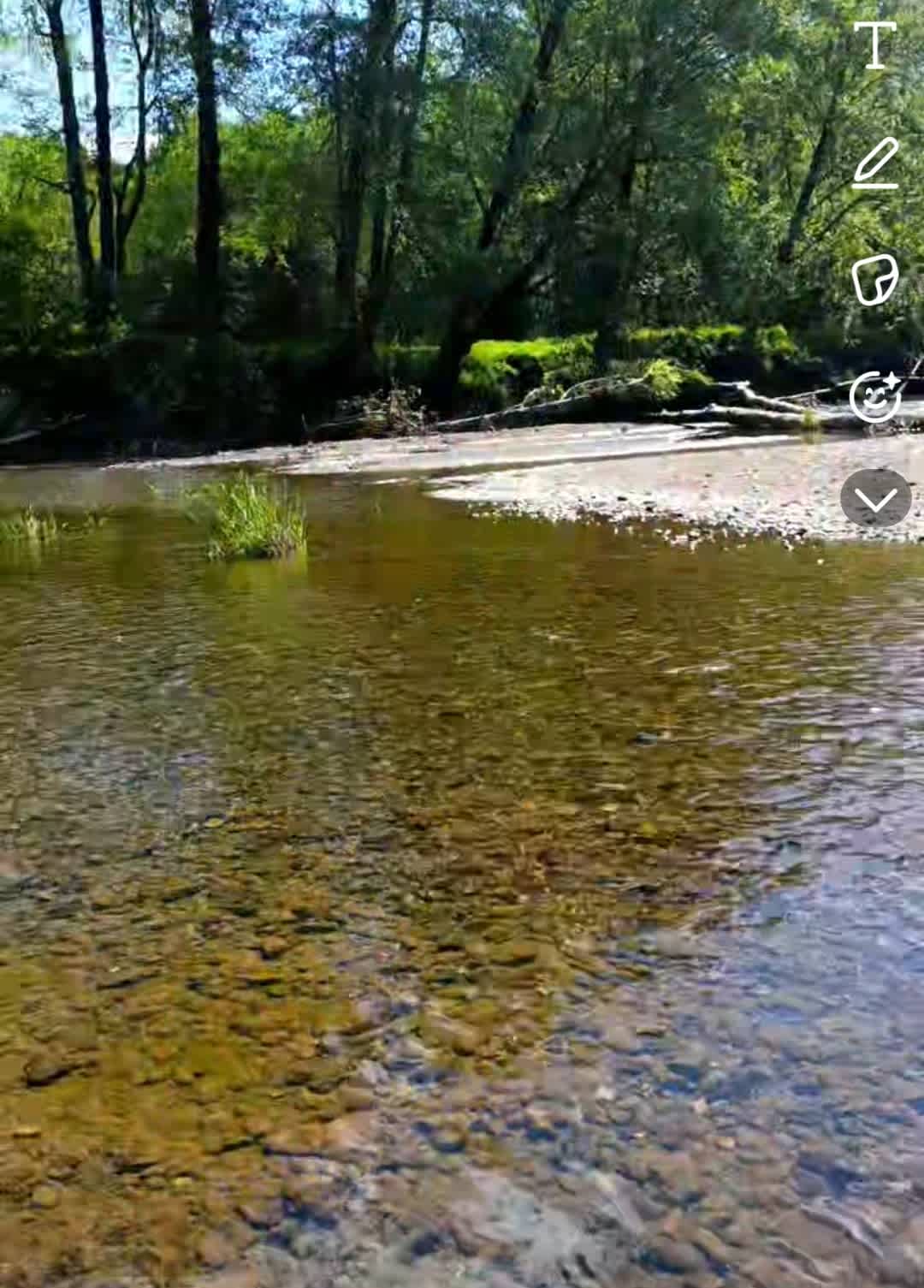Expand more editing tools with down chevron

coord(875,498)
